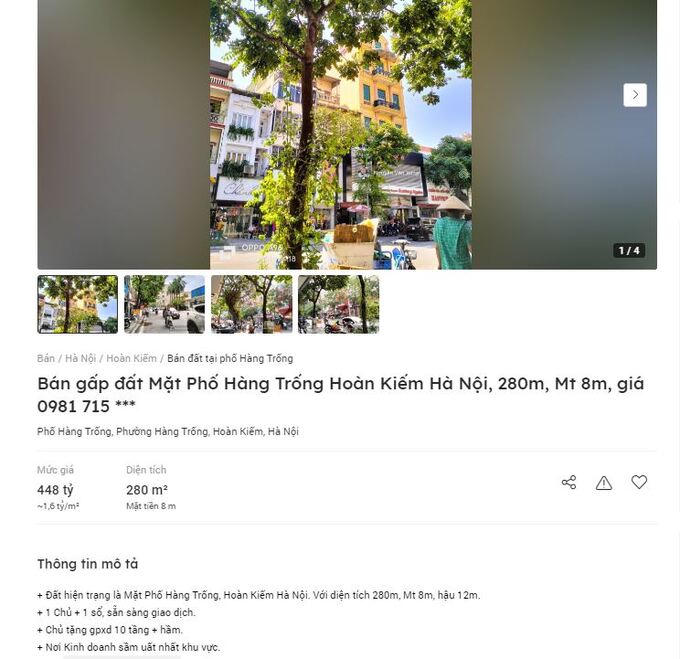Screen dimensions: 680x659
Task: Show the next listing photo
Action: tap(634, 95)
